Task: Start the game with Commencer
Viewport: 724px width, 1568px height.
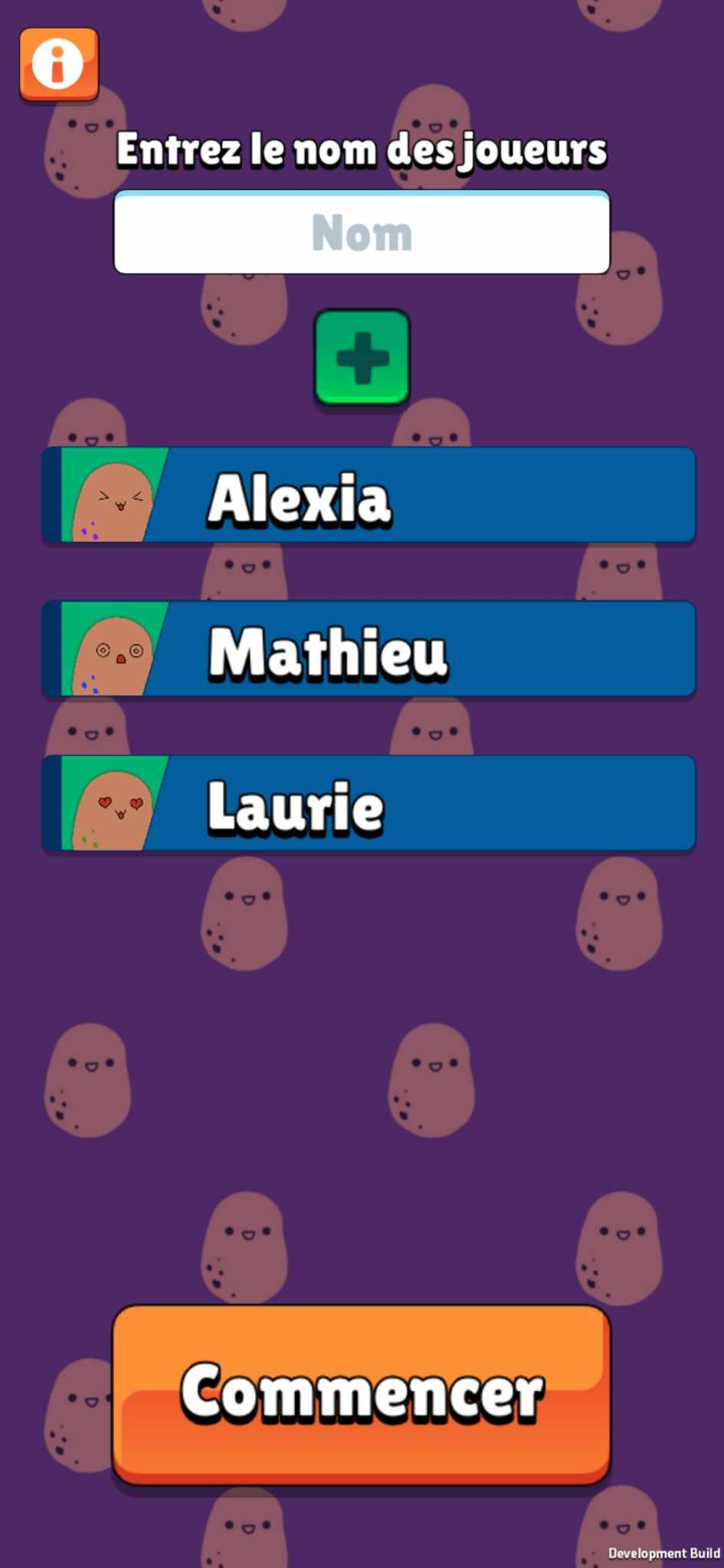Action: pos(362,1395)
